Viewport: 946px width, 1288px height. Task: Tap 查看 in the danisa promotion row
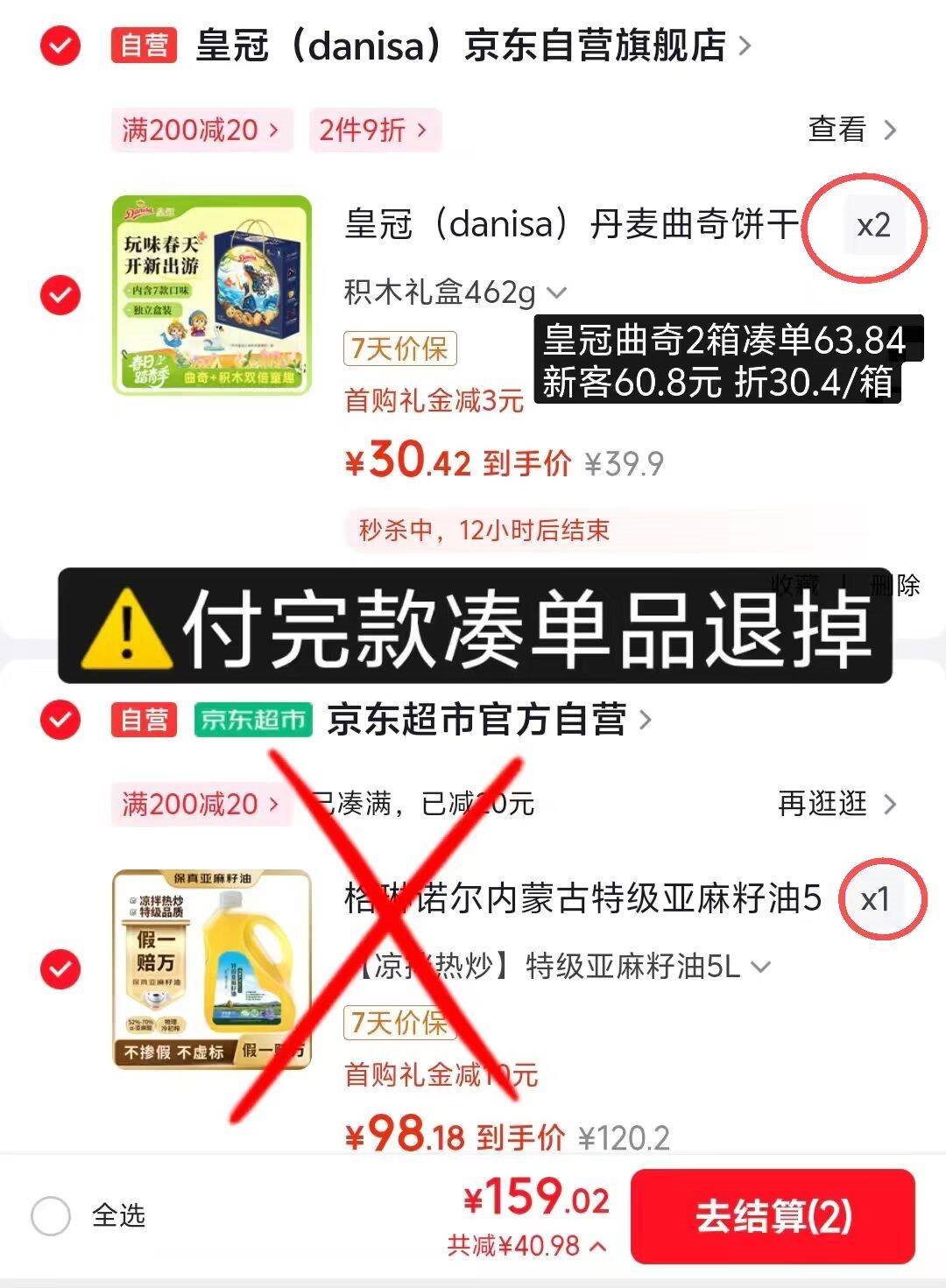(851, 130)
